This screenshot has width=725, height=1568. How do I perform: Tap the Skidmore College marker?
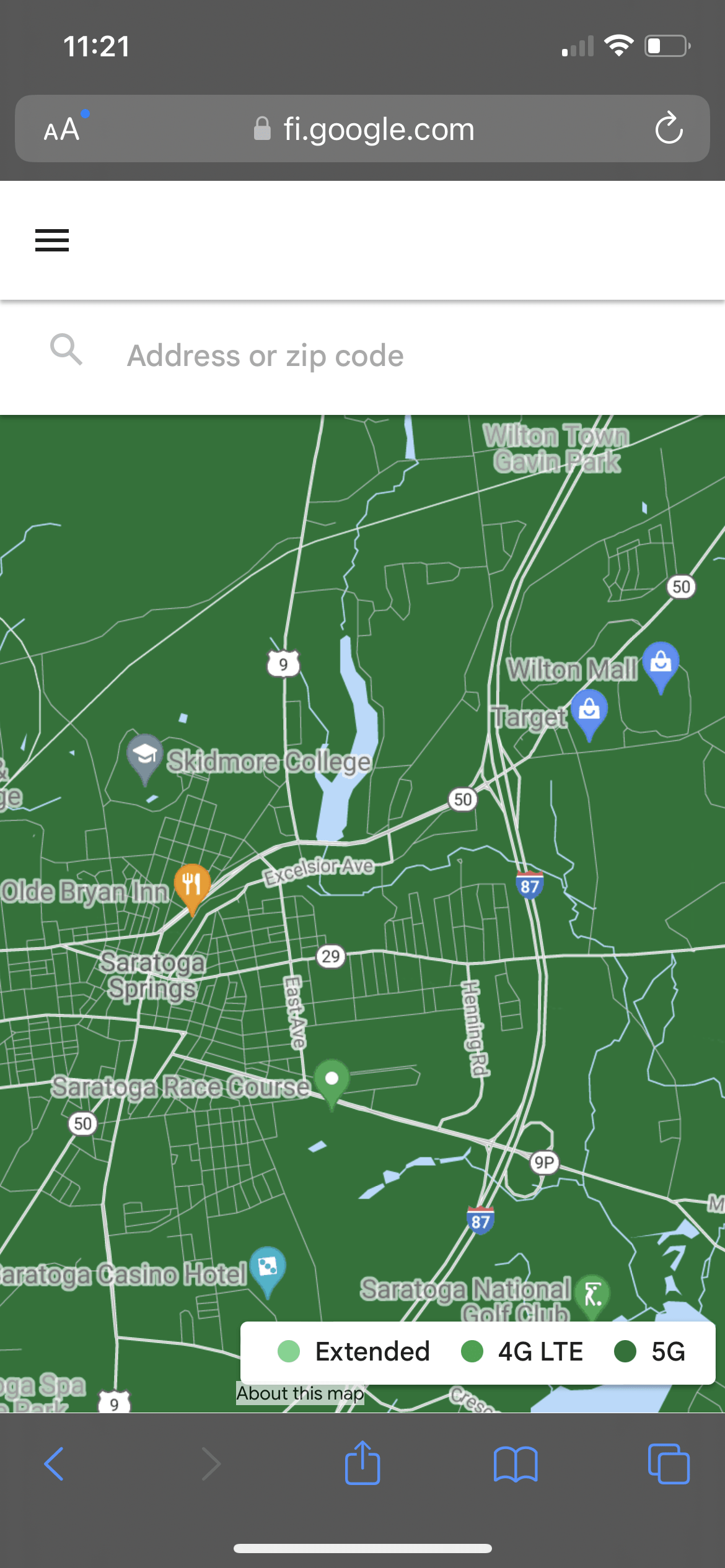pyautogui.click(x=145, y=755)
